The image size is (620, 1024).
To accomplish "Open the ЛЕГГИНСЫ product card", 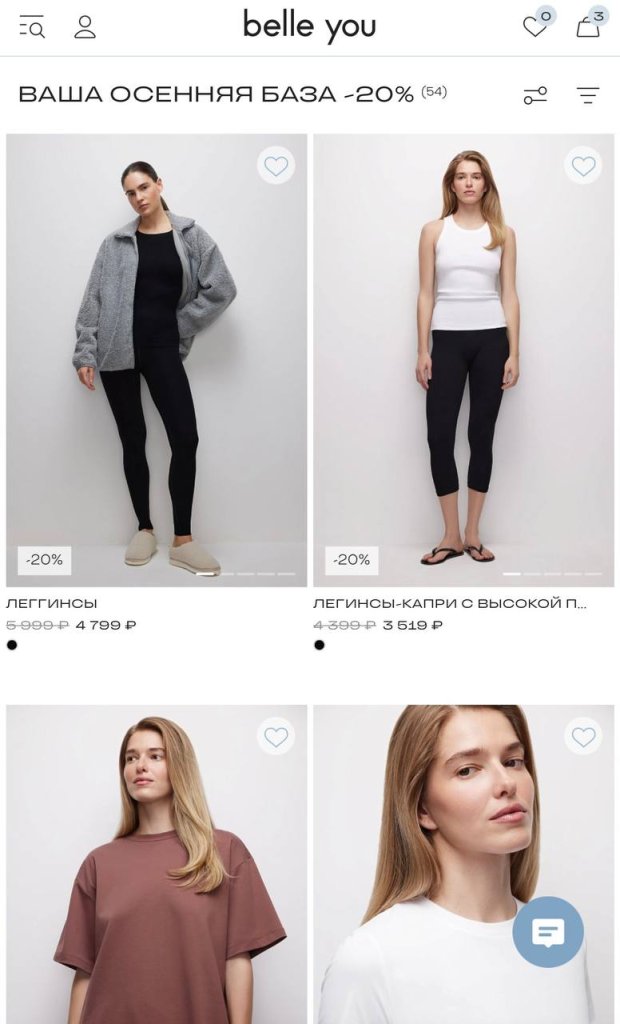I will 156,360.
